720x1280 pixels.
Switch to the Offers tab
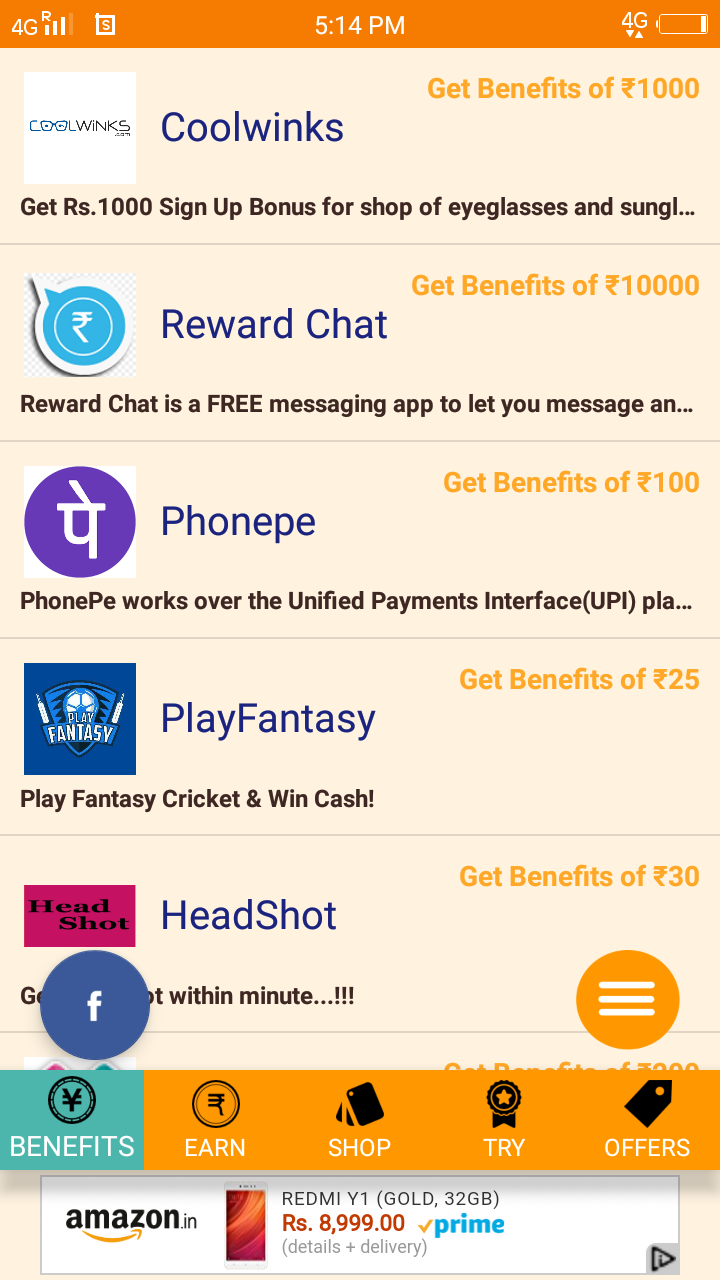(647, 1120)
